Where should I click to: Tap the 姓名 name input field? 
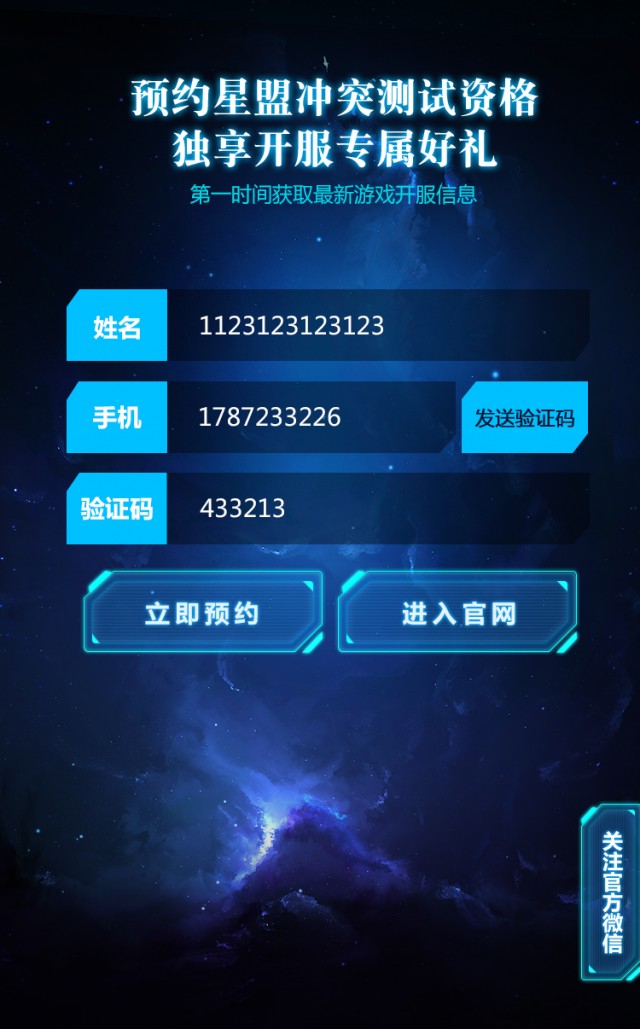pyautogui.click(x=377, y=326)
